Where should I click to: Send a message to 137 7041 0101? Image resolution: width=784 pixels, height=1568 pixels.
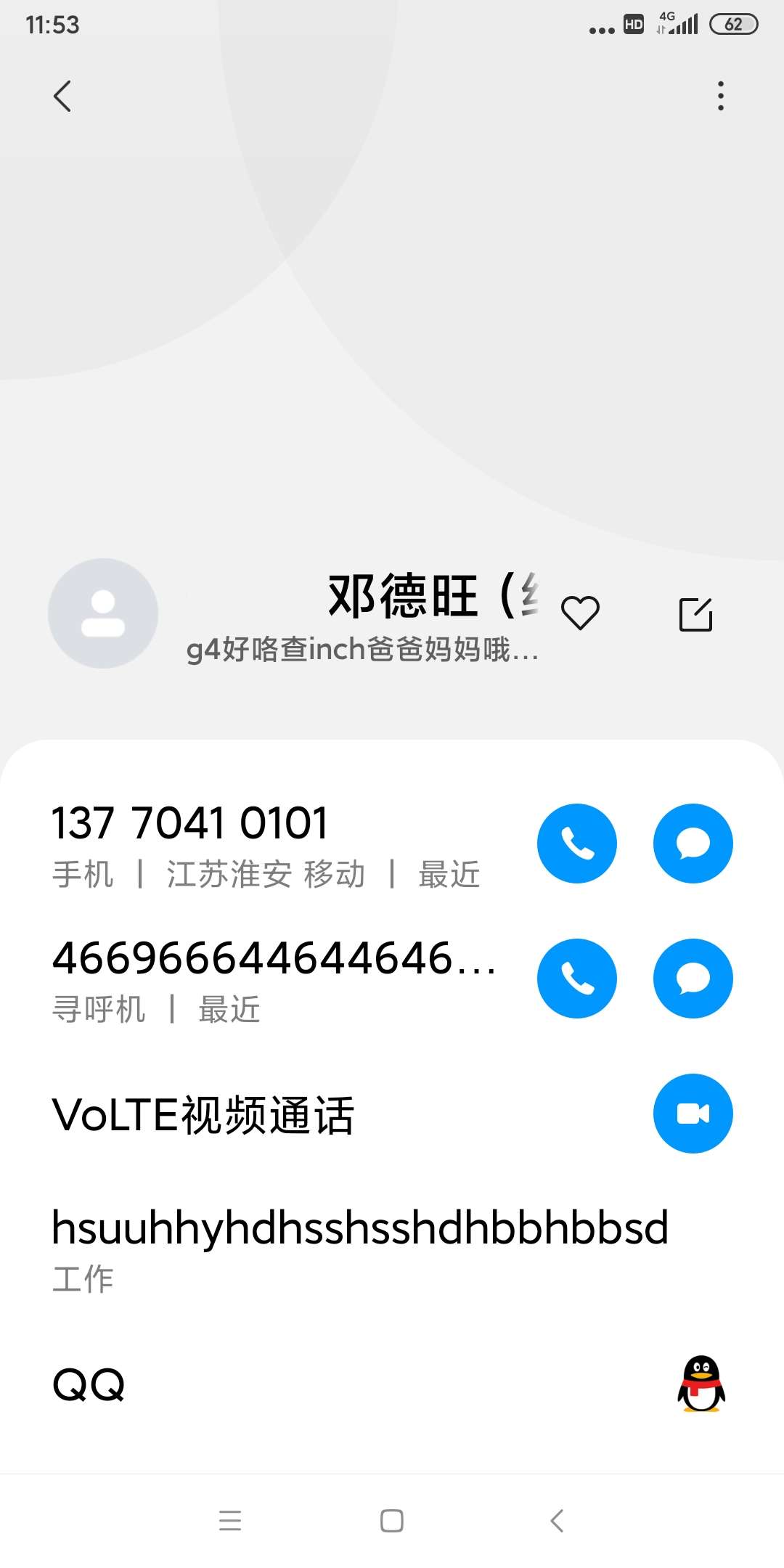(693, 844)
